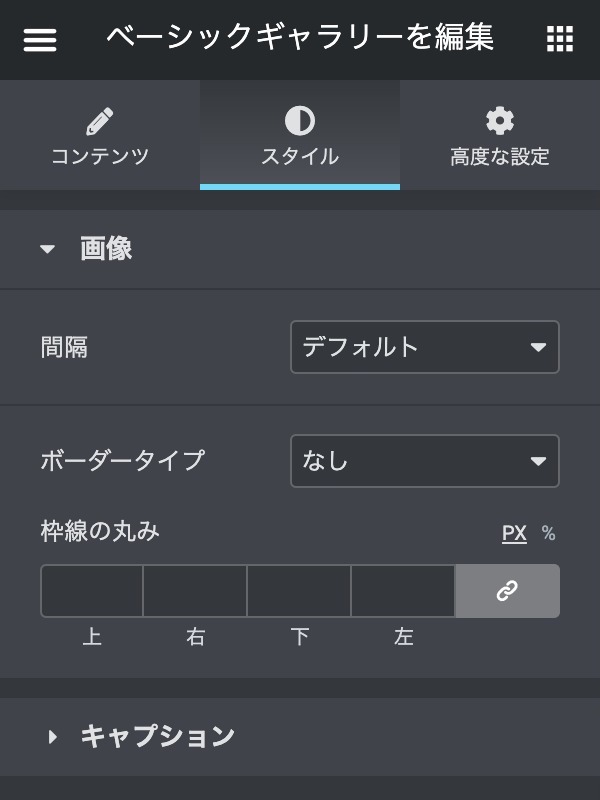Tap the 上 border radius field
This screenshot has width=600, height=800.
tap(92, 591)
